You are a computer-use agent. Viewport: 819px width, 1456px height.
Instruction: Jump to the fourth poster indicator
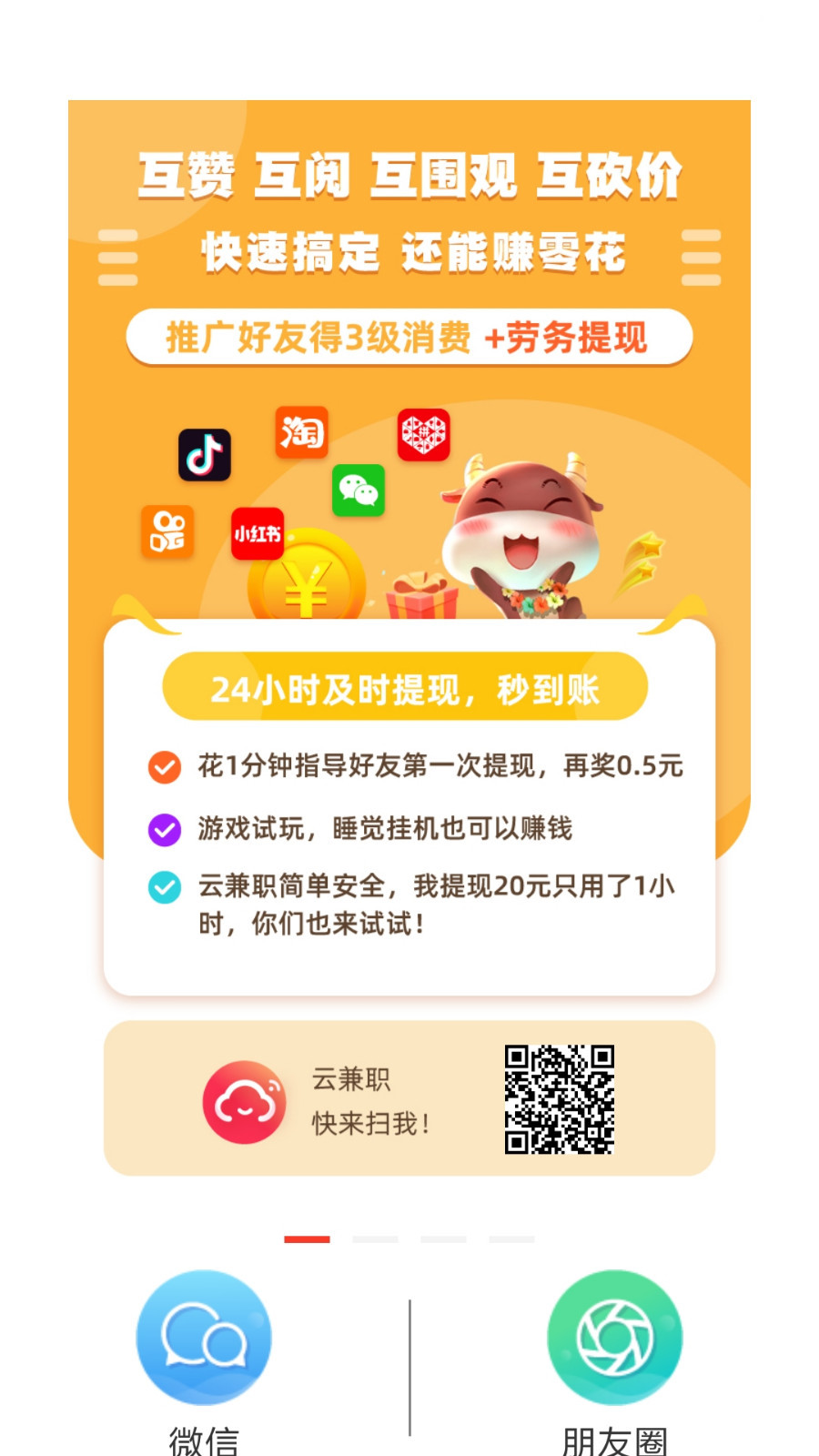pyautogui.click(x=511, y=1239)
